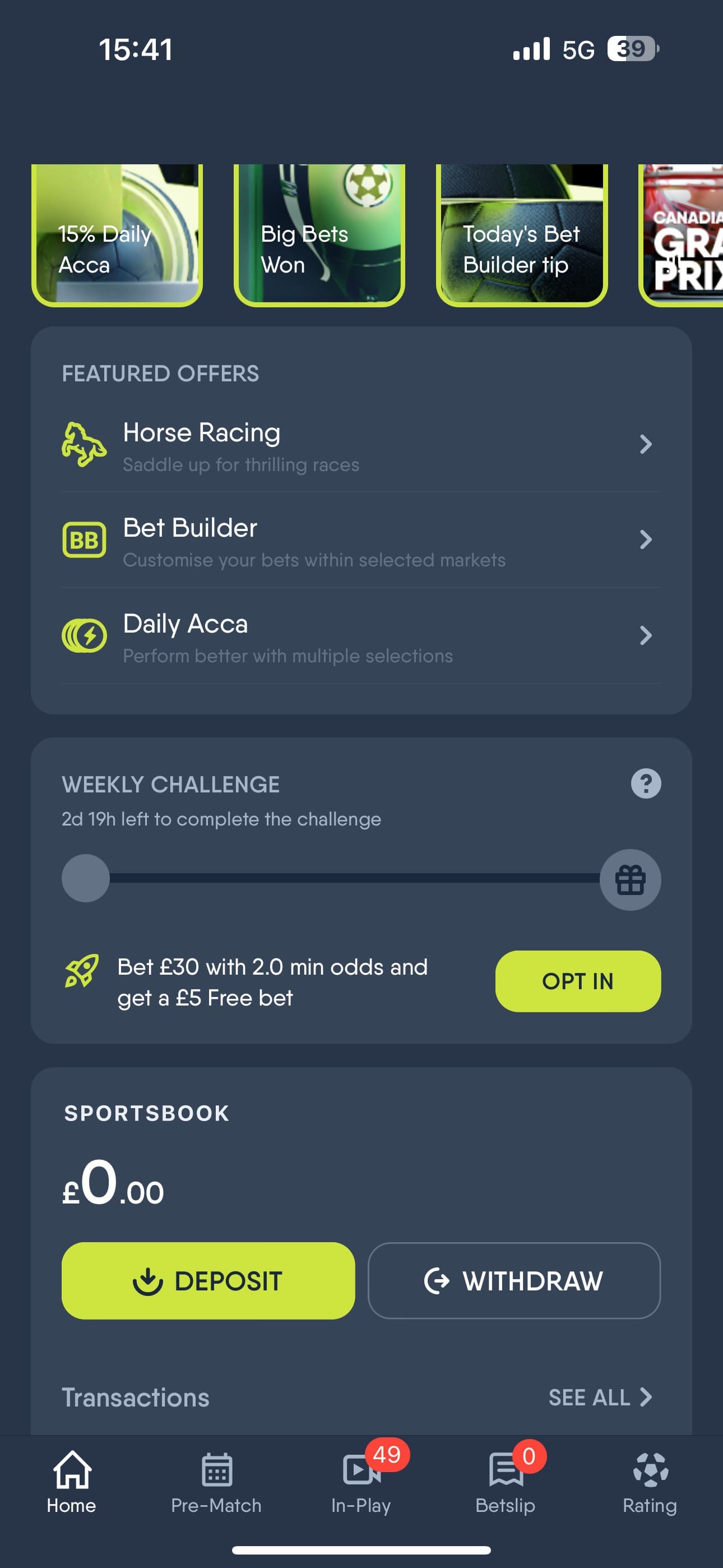The width and height of the screenshot is (723, 1568).
Task: Opt in to the weekly challenge
Action: [577, 981]
